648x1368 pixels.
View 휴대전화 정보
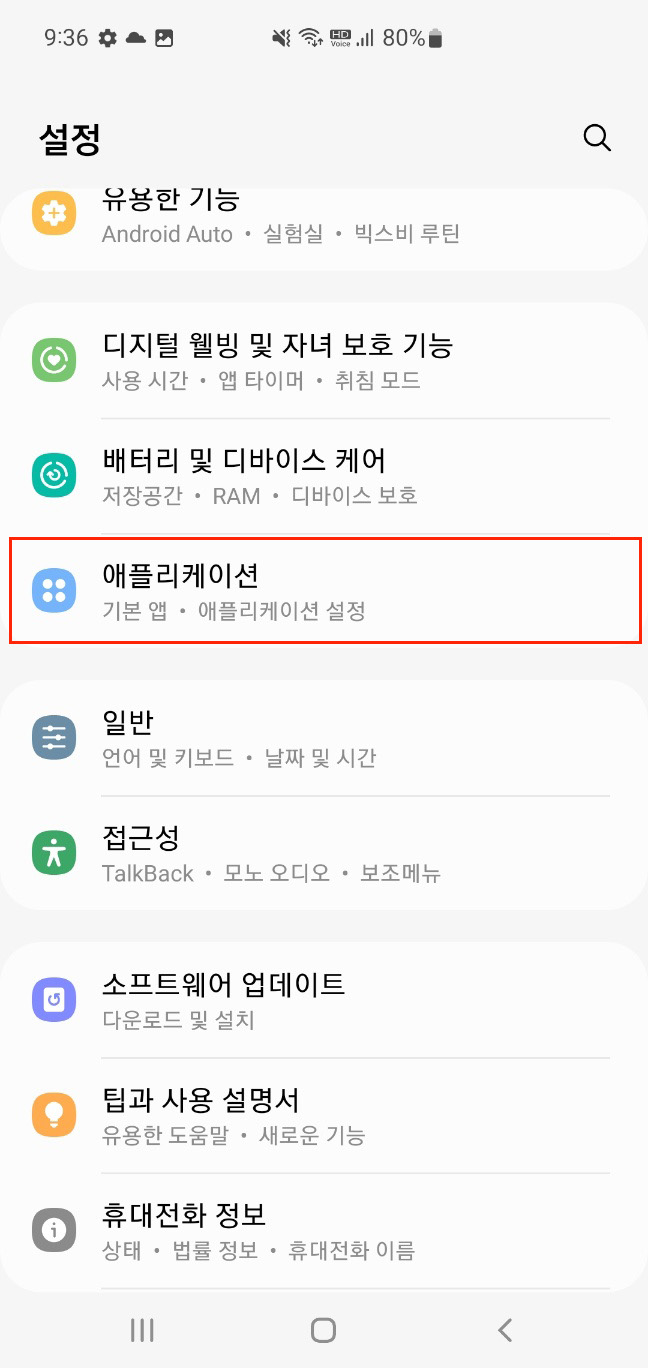324,1230
